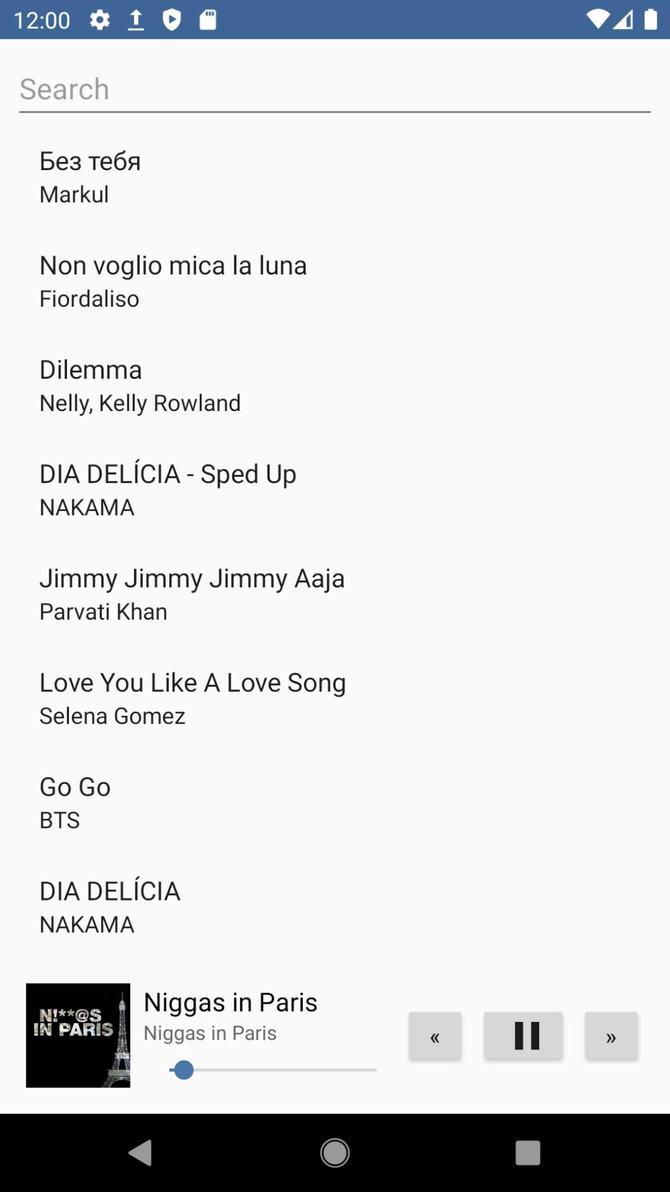This screenshot has width=670, height=1192.
Task: Focus the Search field
Action: 334,90
